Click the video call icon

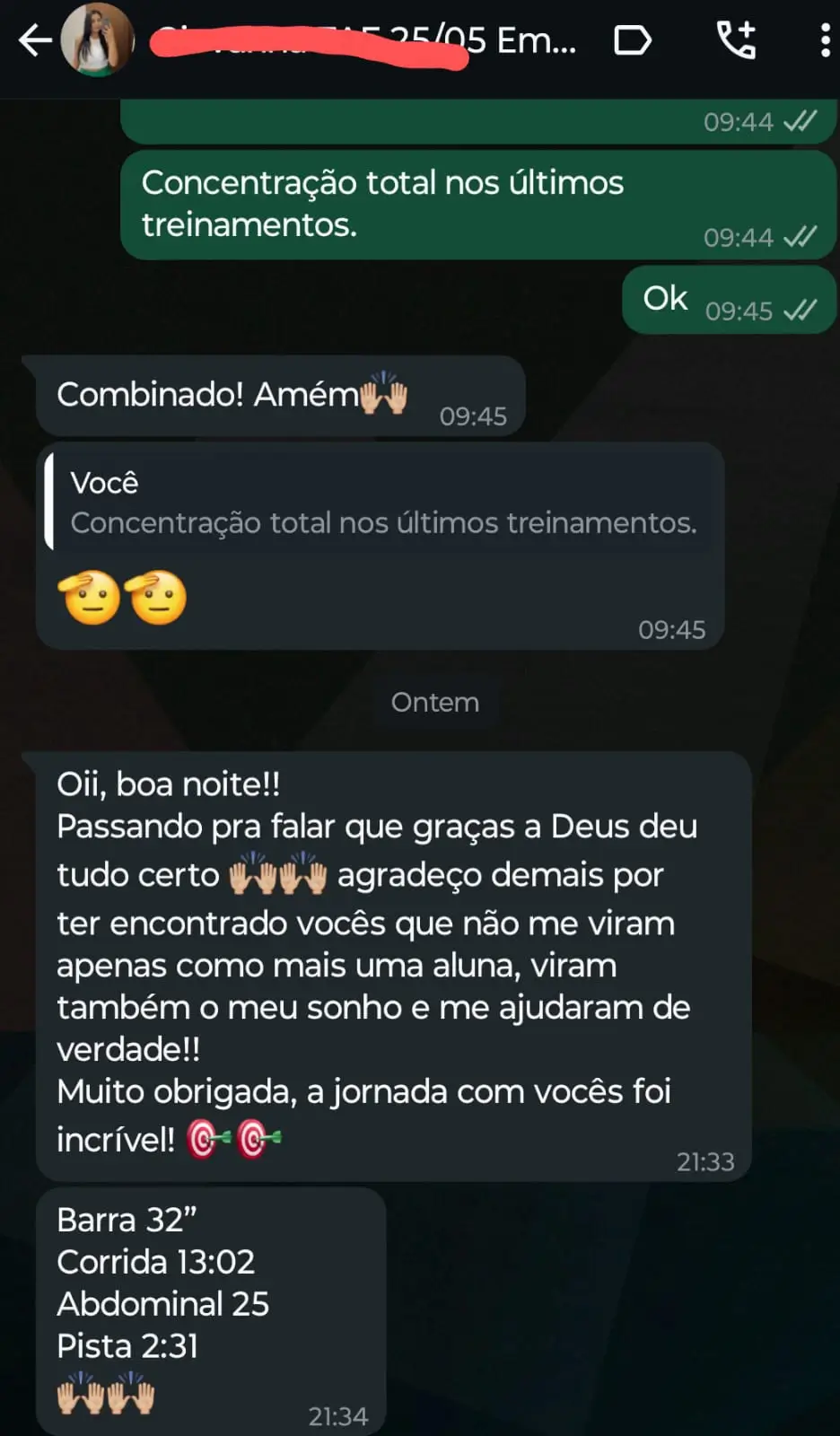633,40
